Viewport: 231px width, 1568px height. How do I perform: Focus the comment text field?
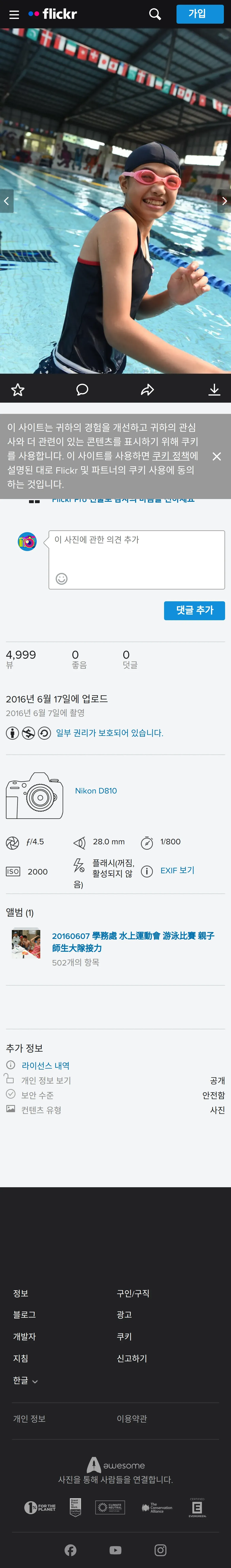[137, 559]
